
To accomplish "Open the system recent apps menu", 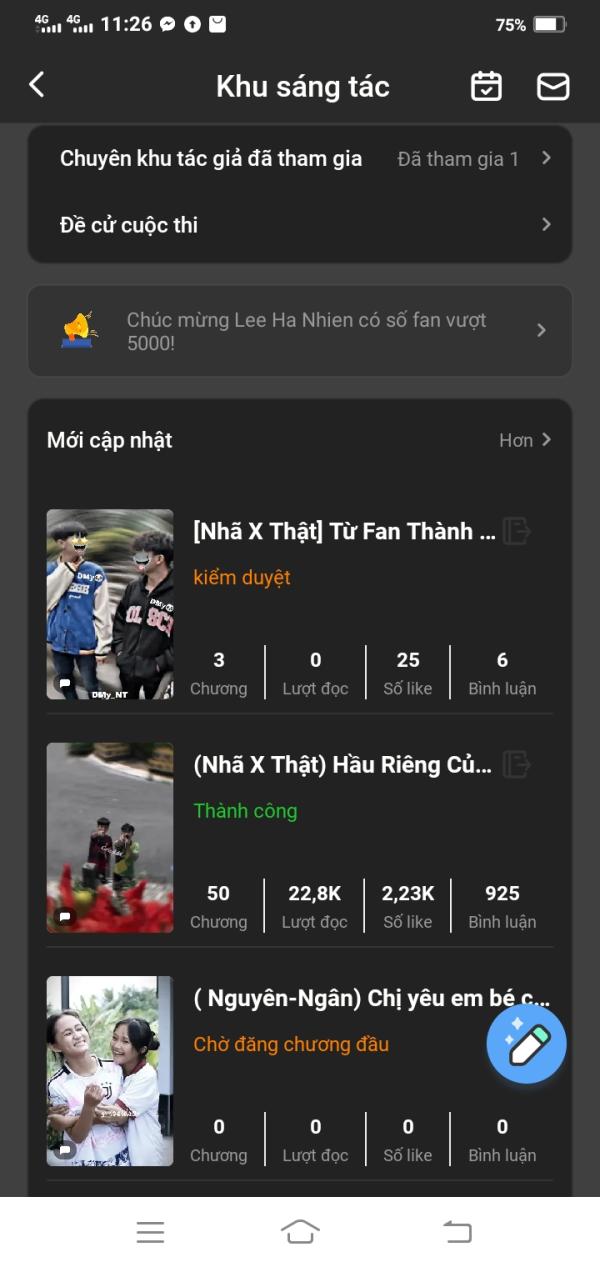I will tap(150, 1233).
